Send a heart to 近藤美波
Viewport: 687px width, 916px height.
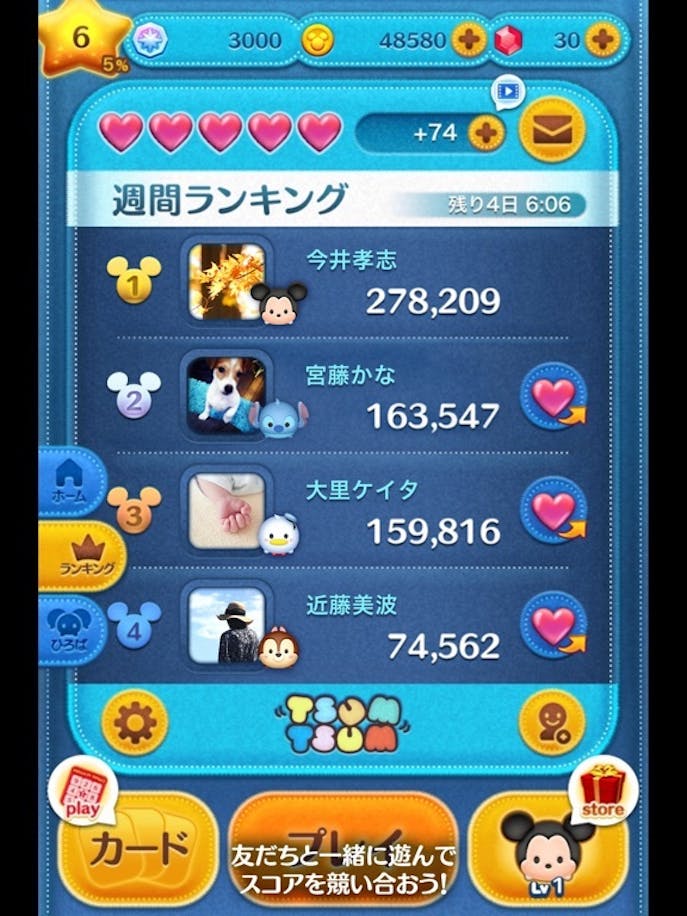tap(553, 626)
